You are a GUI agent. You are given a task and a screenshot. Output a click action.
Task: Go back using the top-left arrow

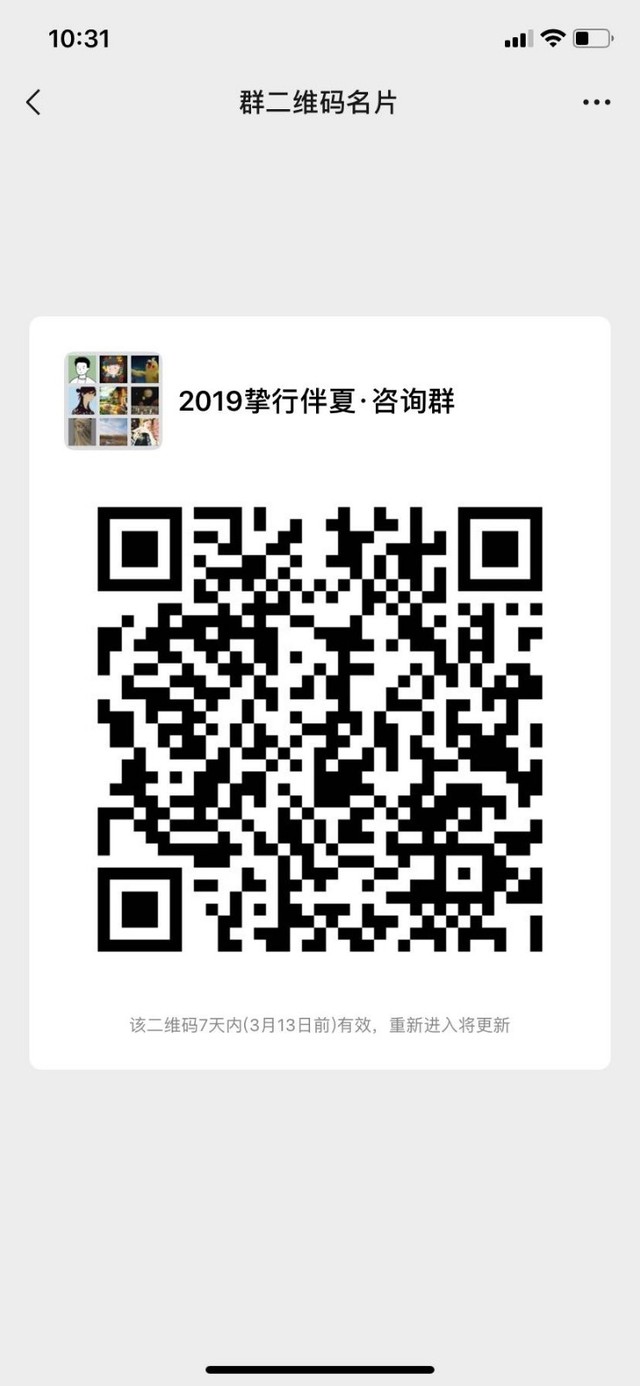pyautogui.click(x=34, y=102)
